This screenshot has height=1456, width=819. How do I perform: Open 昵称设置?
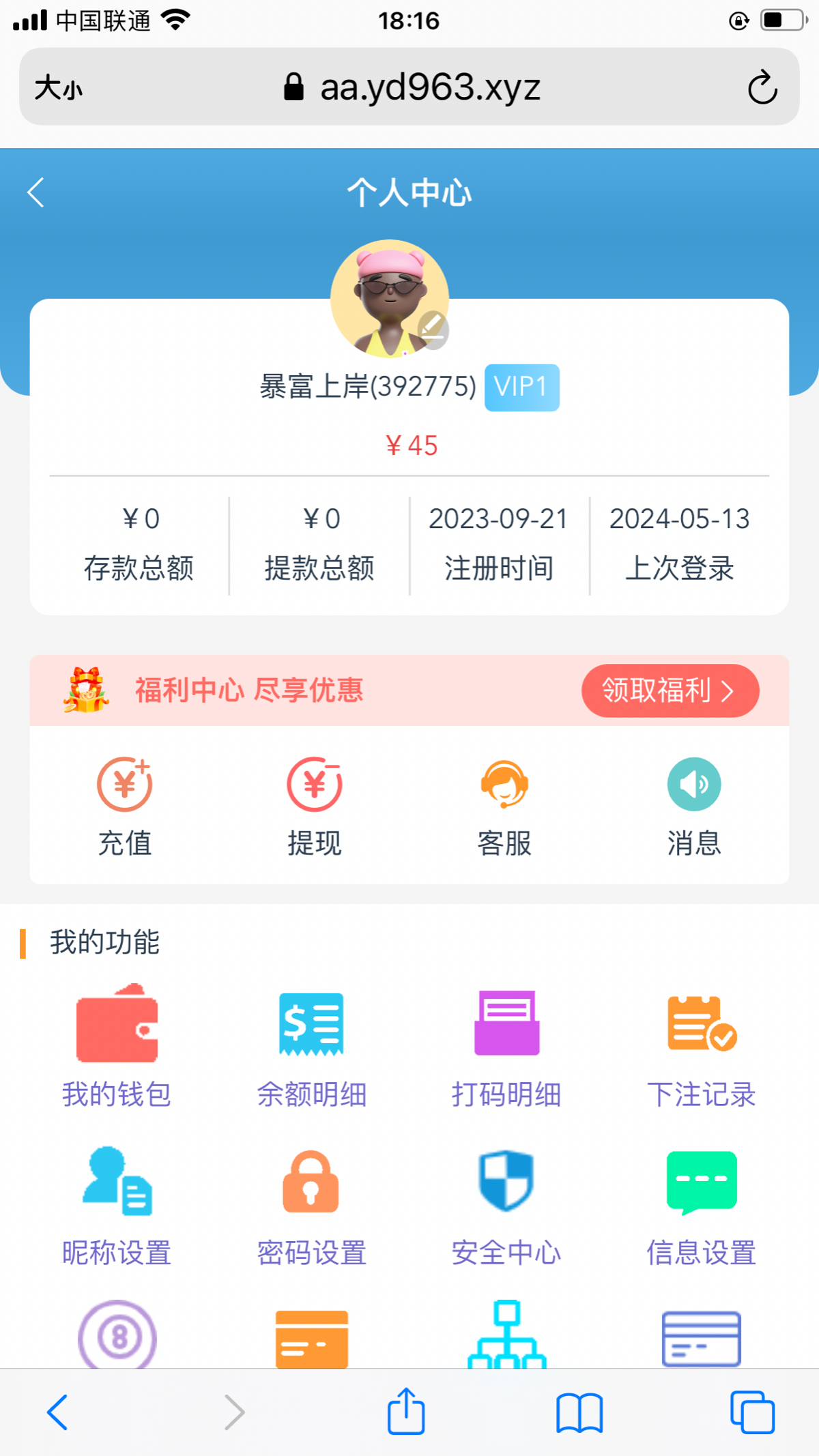point(117,1204)
